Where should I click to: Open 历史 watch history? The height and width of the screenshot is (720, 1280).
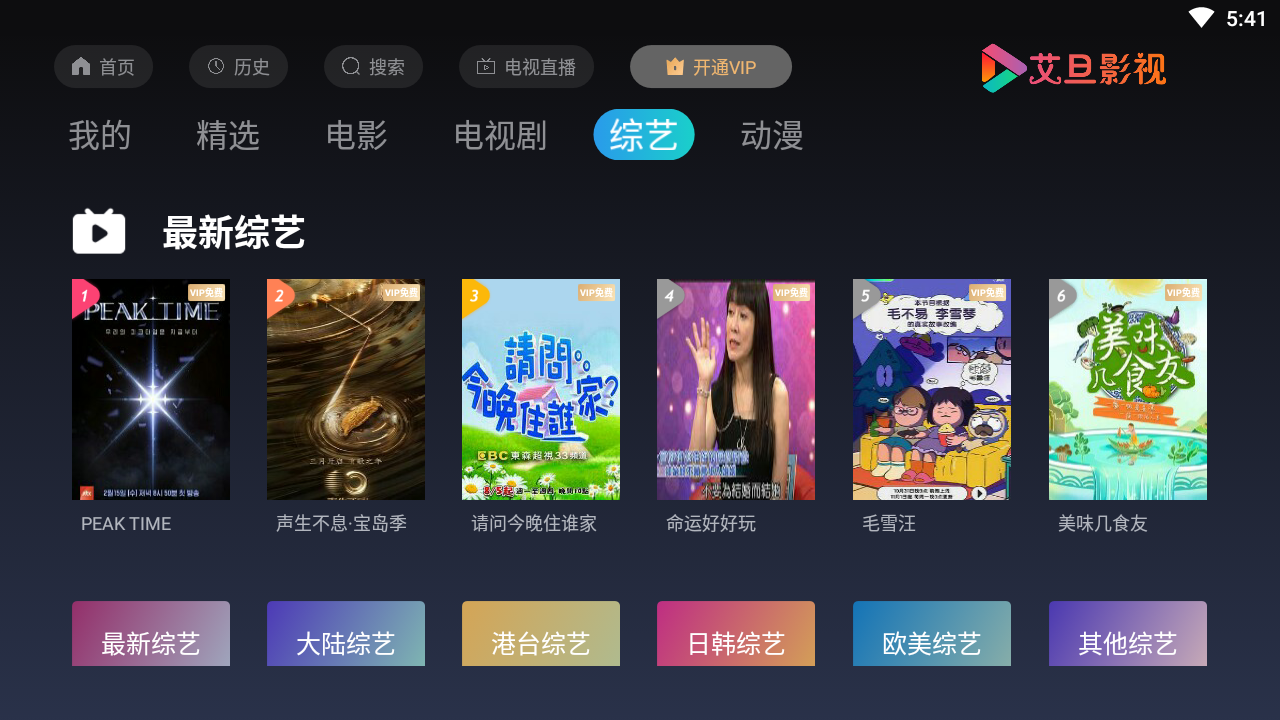238,67
